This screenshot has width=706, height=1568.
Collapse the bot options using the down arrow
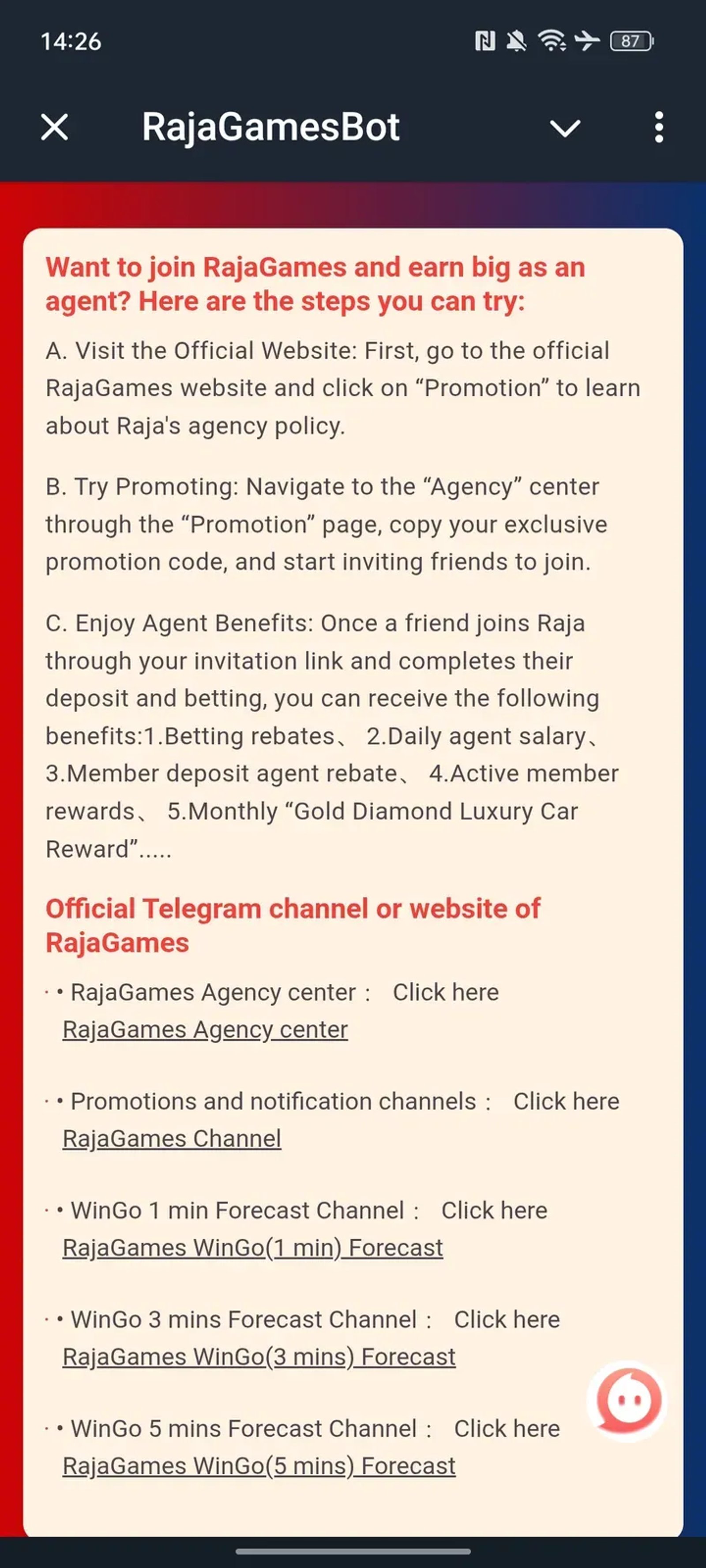coord(564,128)
